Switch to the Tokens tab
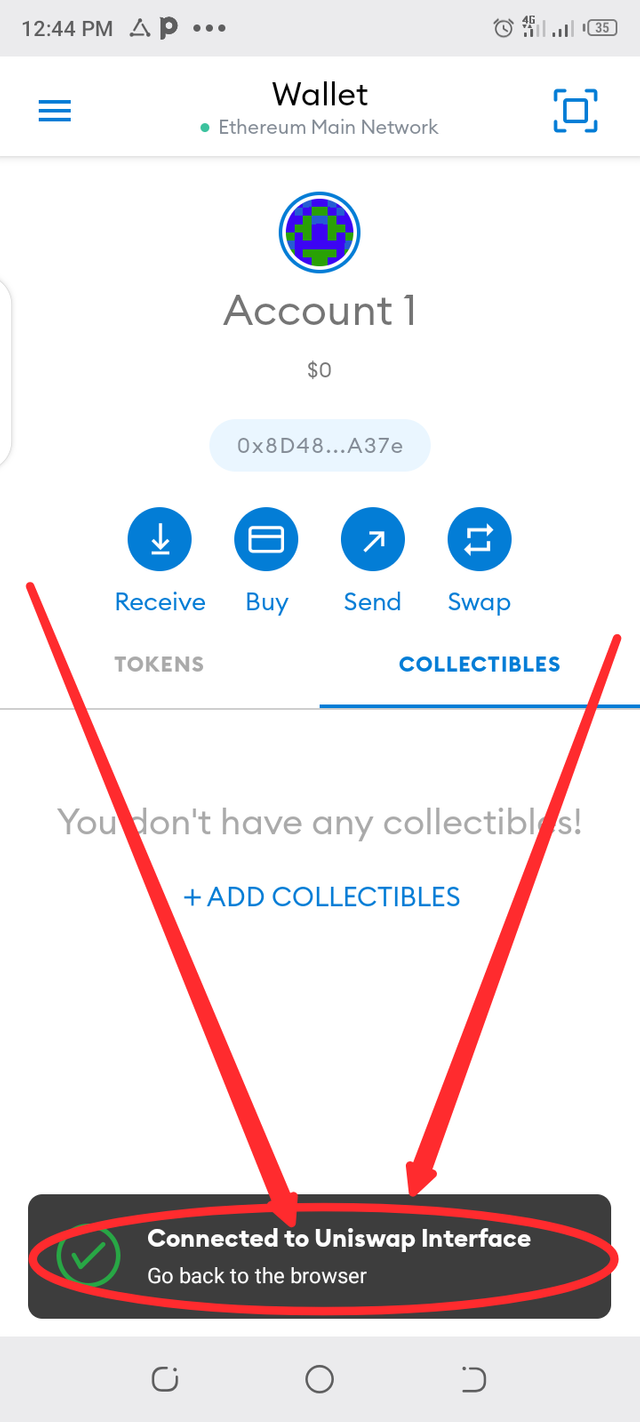Image resolution: width=640 pixels, height=1422 pixels. [159, 664]
